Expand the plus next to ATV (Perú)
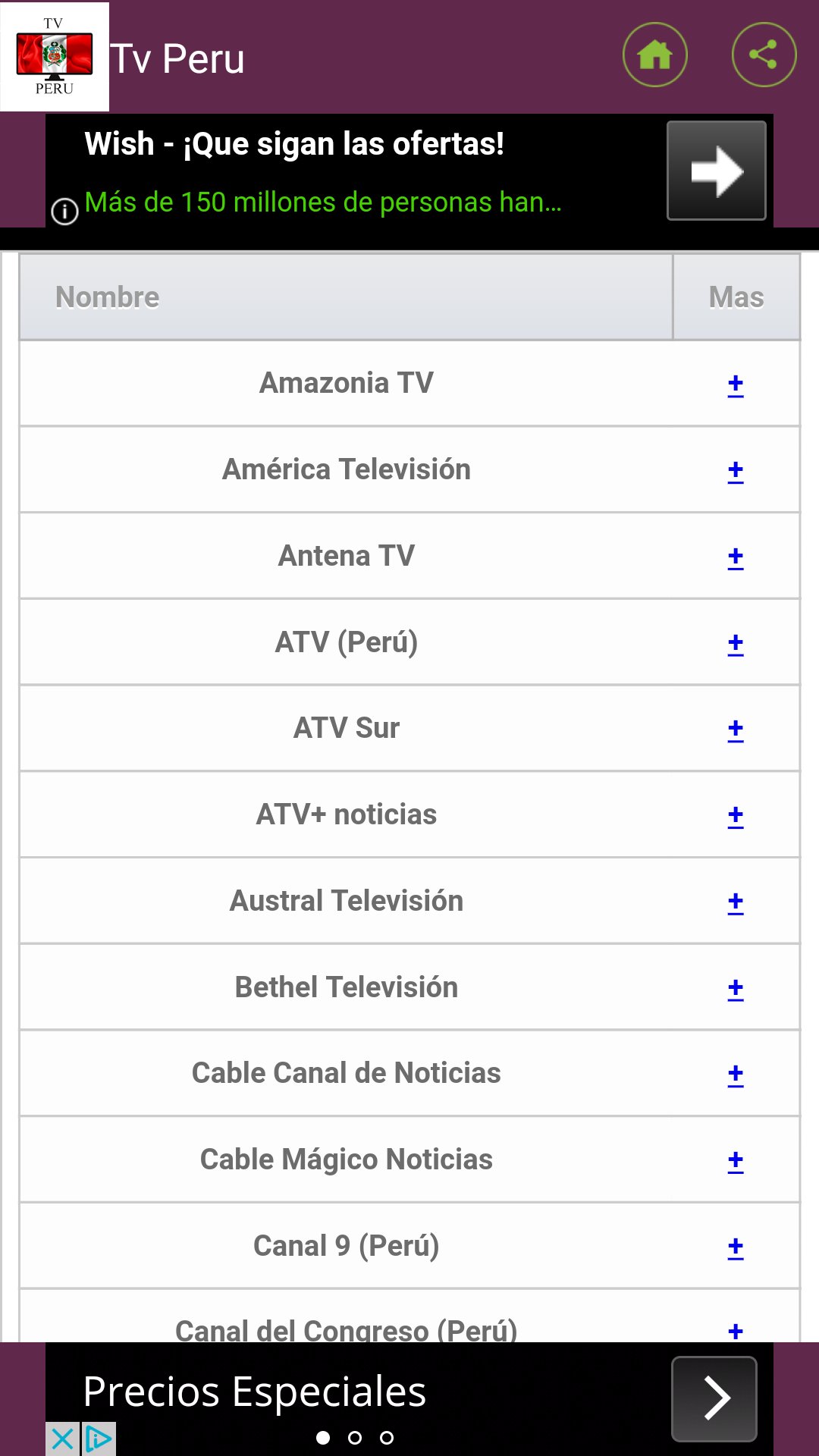Screen dimensions: 819x1456 pos(734,642)
